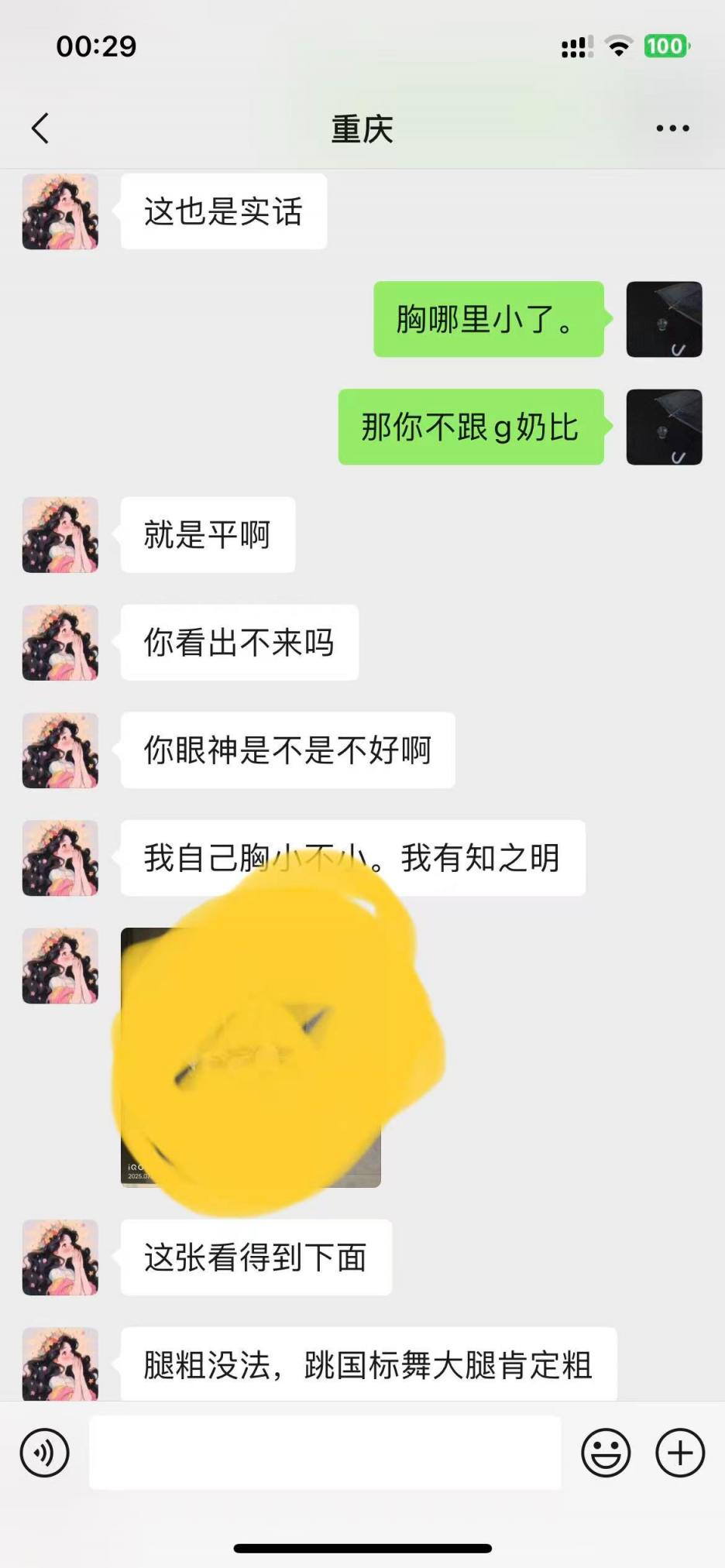Image resolution: width=725 pixels, height=1568 pixels.
Task: Open the three-dot chat info menu
Action: [672, 129]
